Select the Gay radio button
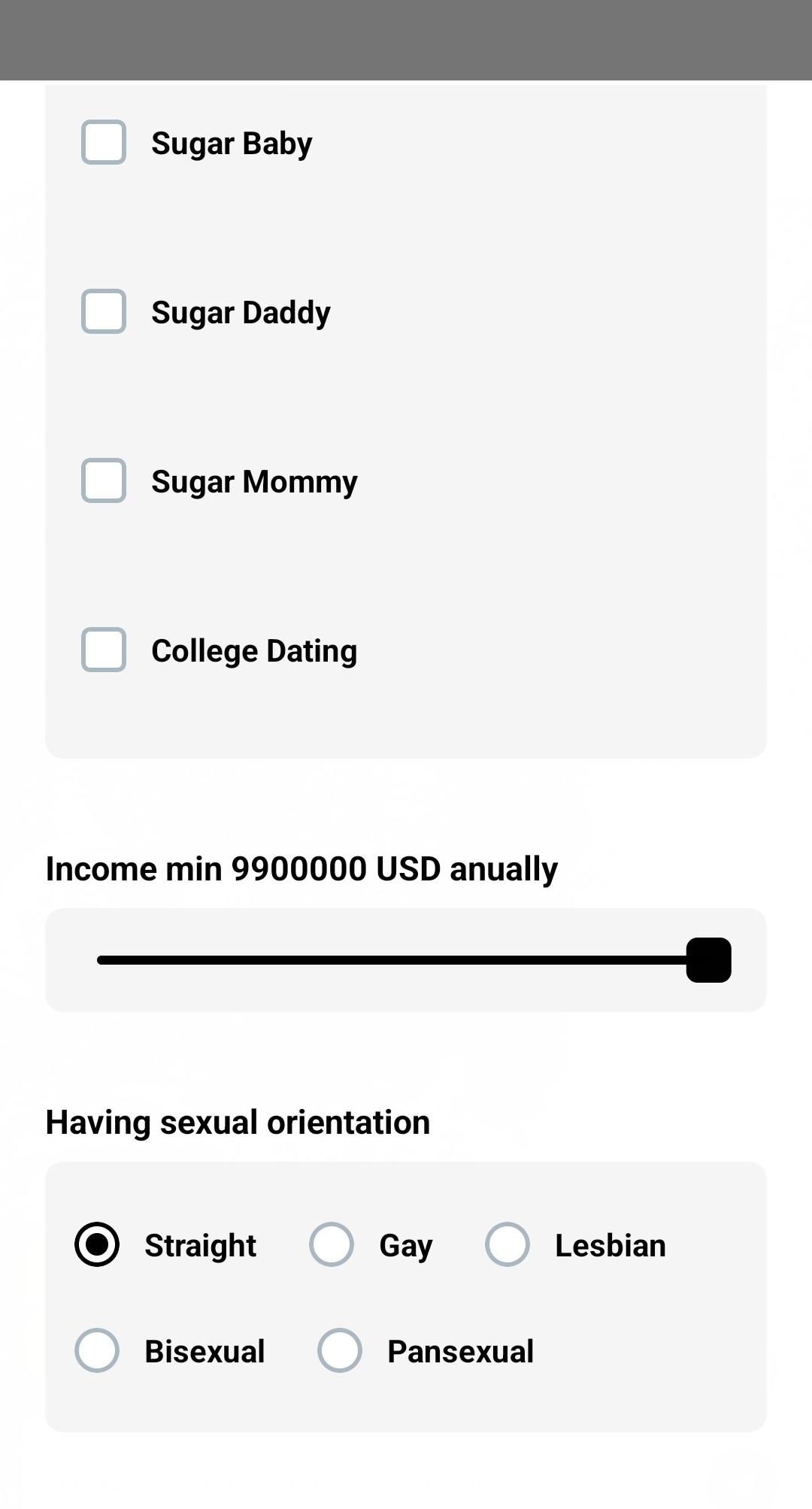Screen dimensions: 812x1509 pos(332,1244)
